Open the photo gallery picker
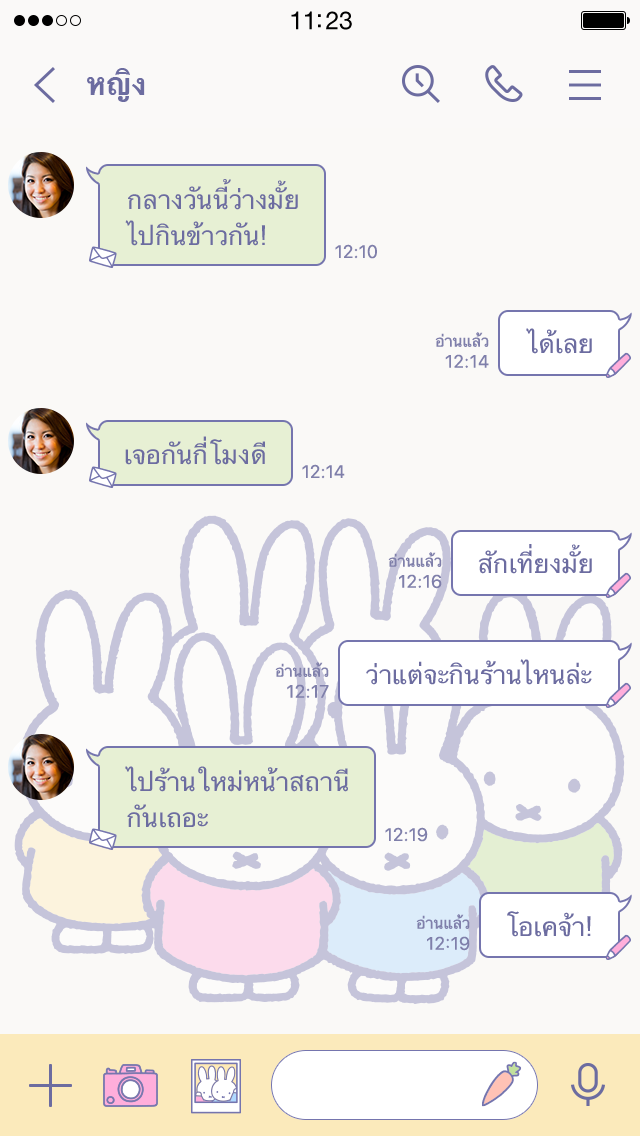 pos(216,1085)
